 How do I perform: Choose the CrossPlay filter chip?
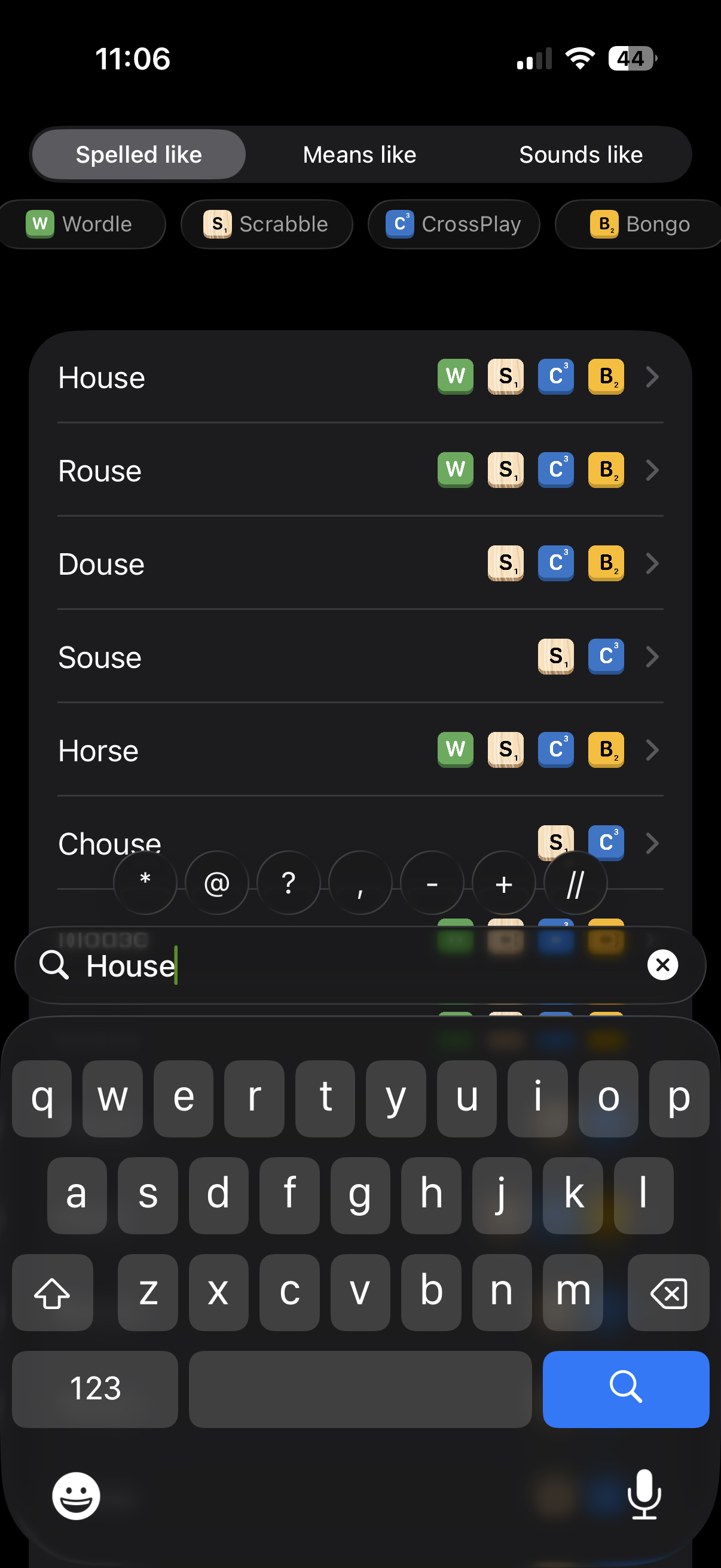pos(453,224)
